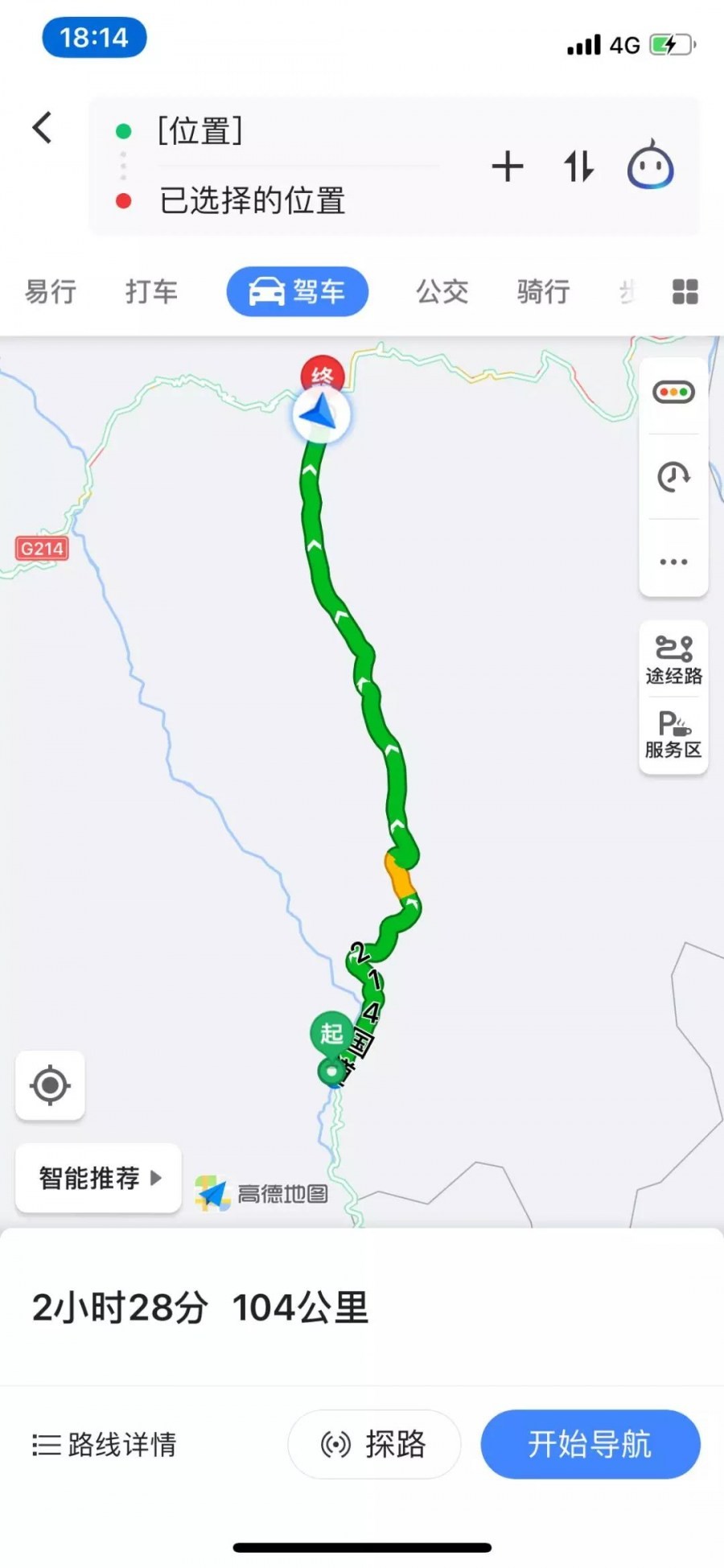The image size is (724, 1568).
Task: Click the route history clock icon
Action: pos(673,478)
